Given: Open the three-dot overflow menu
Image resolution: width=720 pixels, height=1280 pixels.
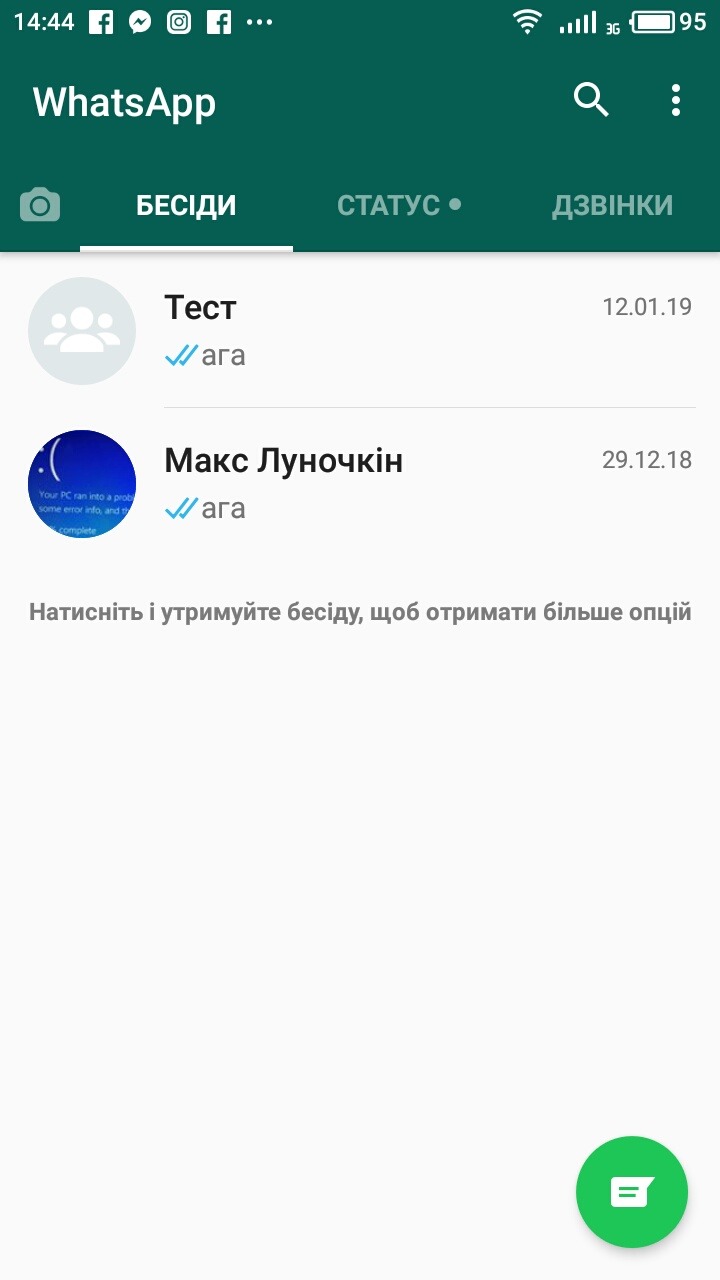Looking at the screenshot, I should point(676,100).
